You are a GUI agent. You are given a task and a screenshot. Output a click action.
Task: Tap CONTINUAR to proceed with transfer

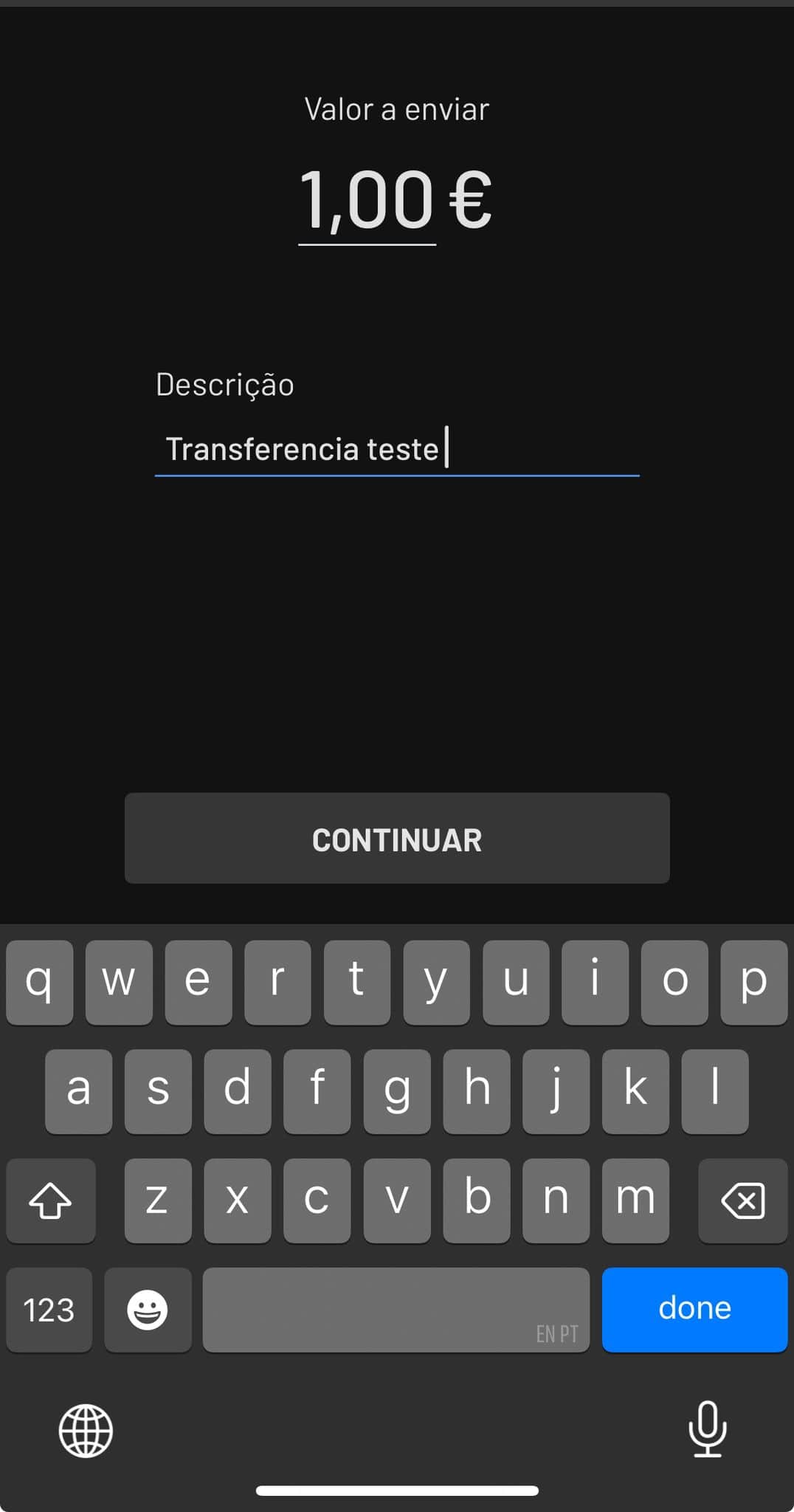(397, 839)
